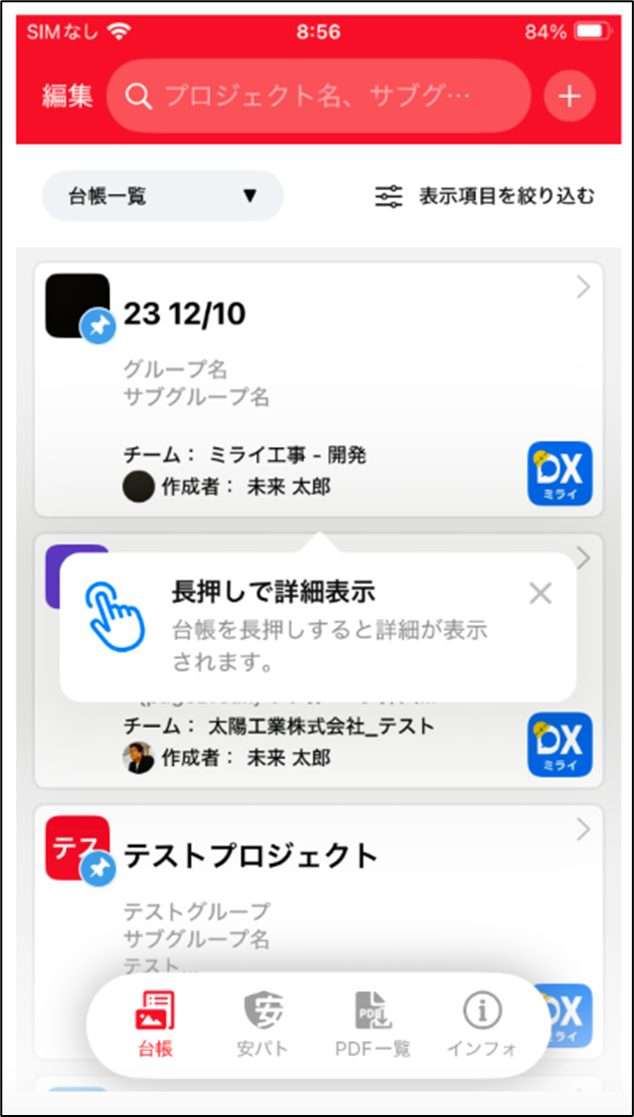This screenshot has height=1117, width=634.
Task: Switch to the 台帳 tab
Action: tap(155, 1024)
